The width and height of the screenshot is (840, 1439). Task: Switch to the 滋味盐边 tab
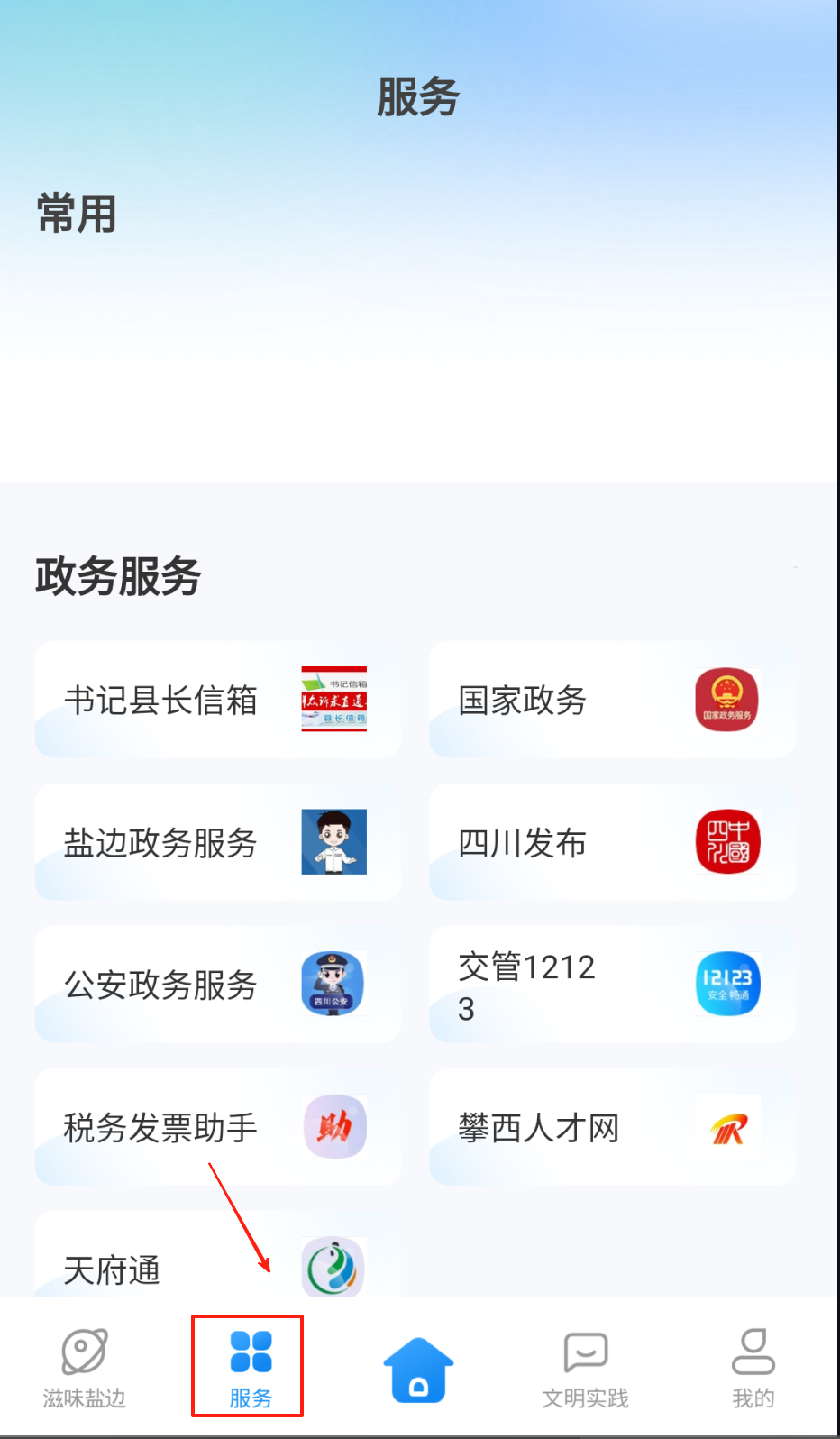coord(84,1368)
